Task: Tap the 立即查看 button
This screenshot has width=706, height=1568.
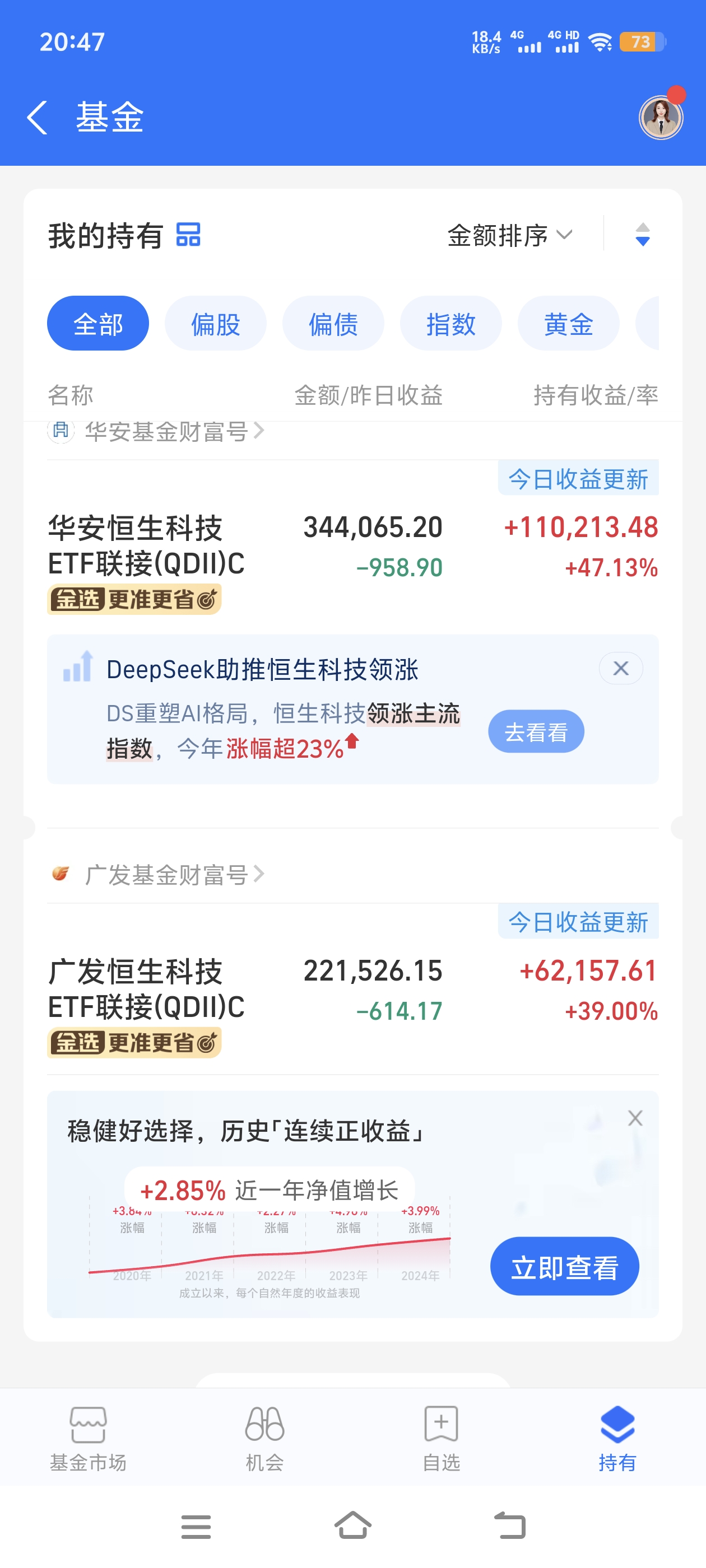Action: tap(565, 1266)
